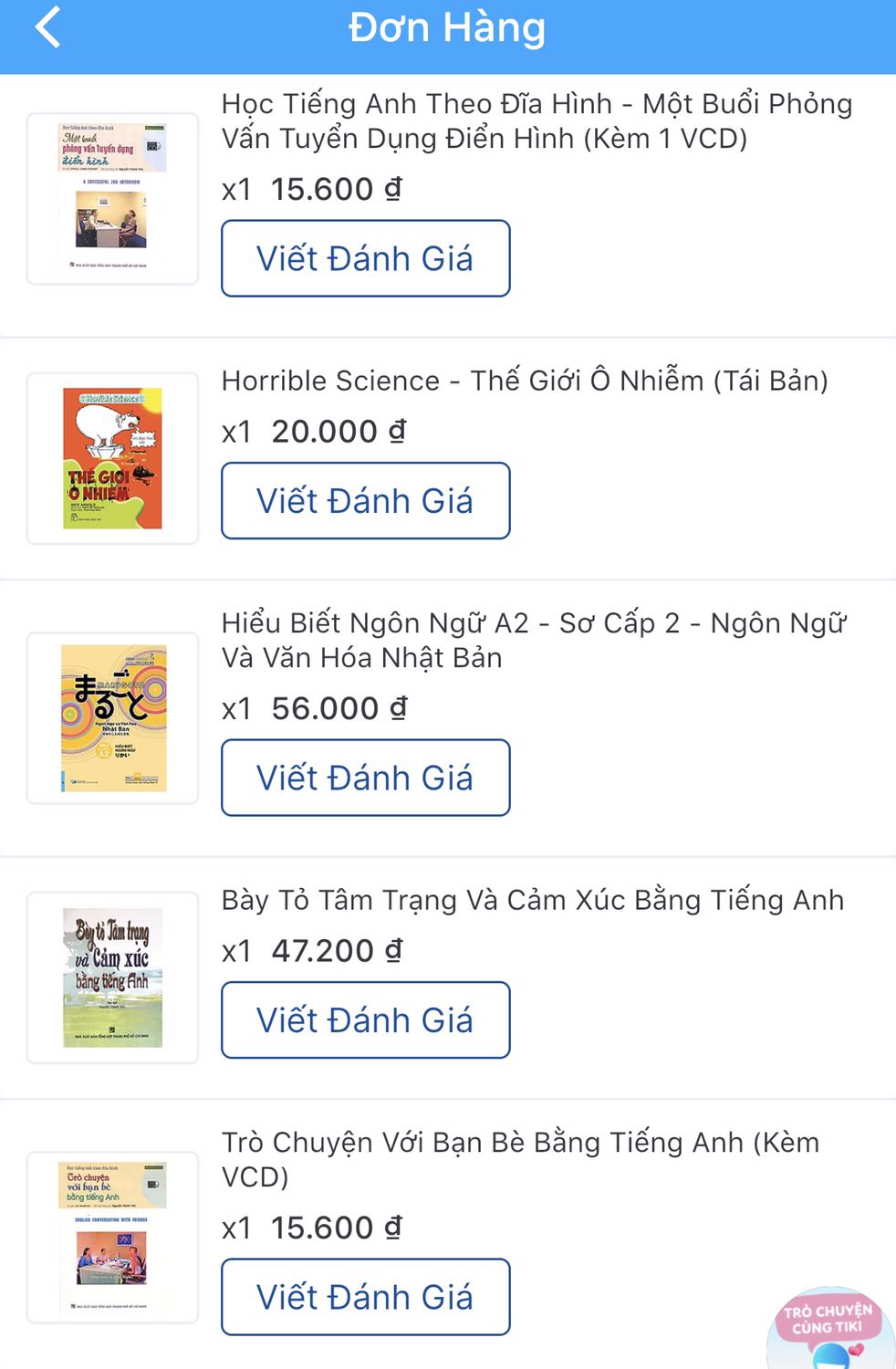Click Viết Đánh Giá for Horrible Science book
The height and width of the screenshot is (1369, 896).
pos(365,500)
